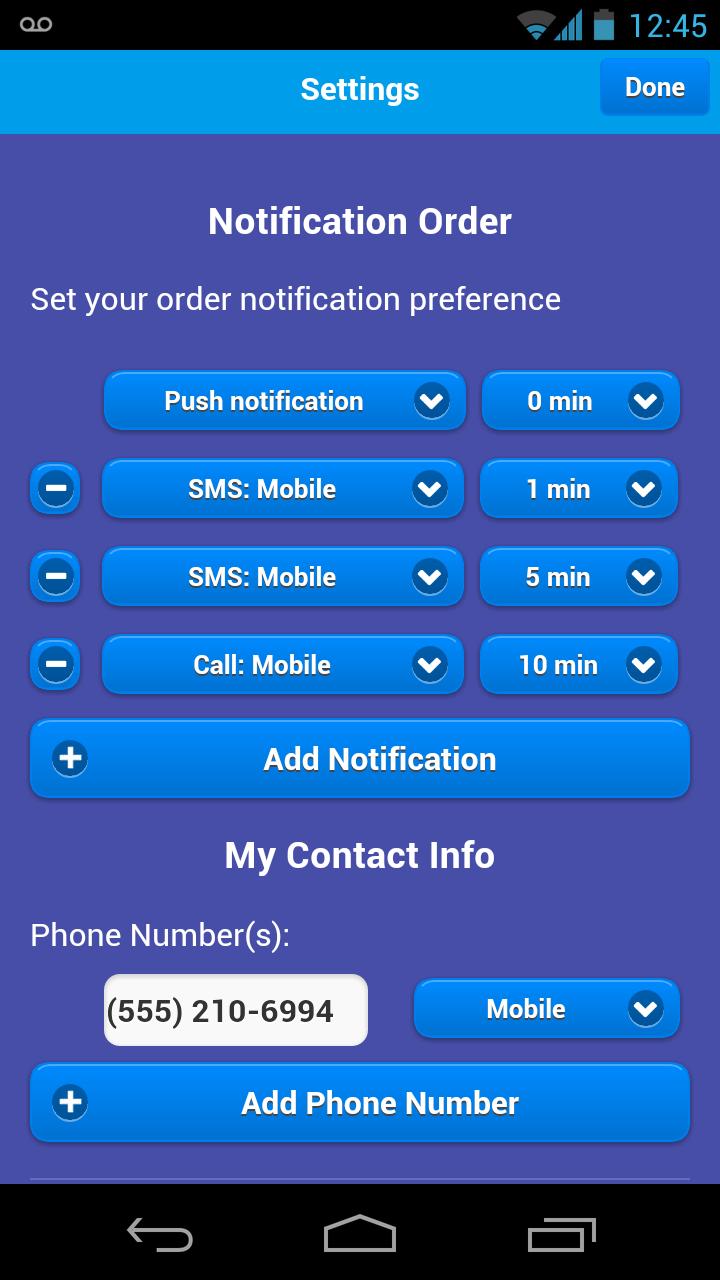Change the 0 min delay dropdown
This screenshot has height=1280, width=720.
(x=580, y=401)
